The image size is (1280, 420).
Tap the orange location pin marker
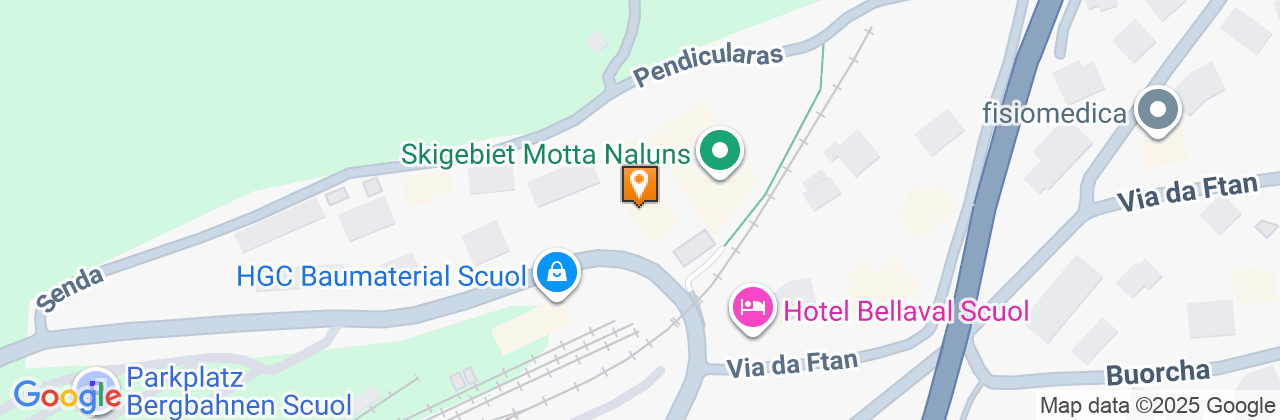(640, 185)
